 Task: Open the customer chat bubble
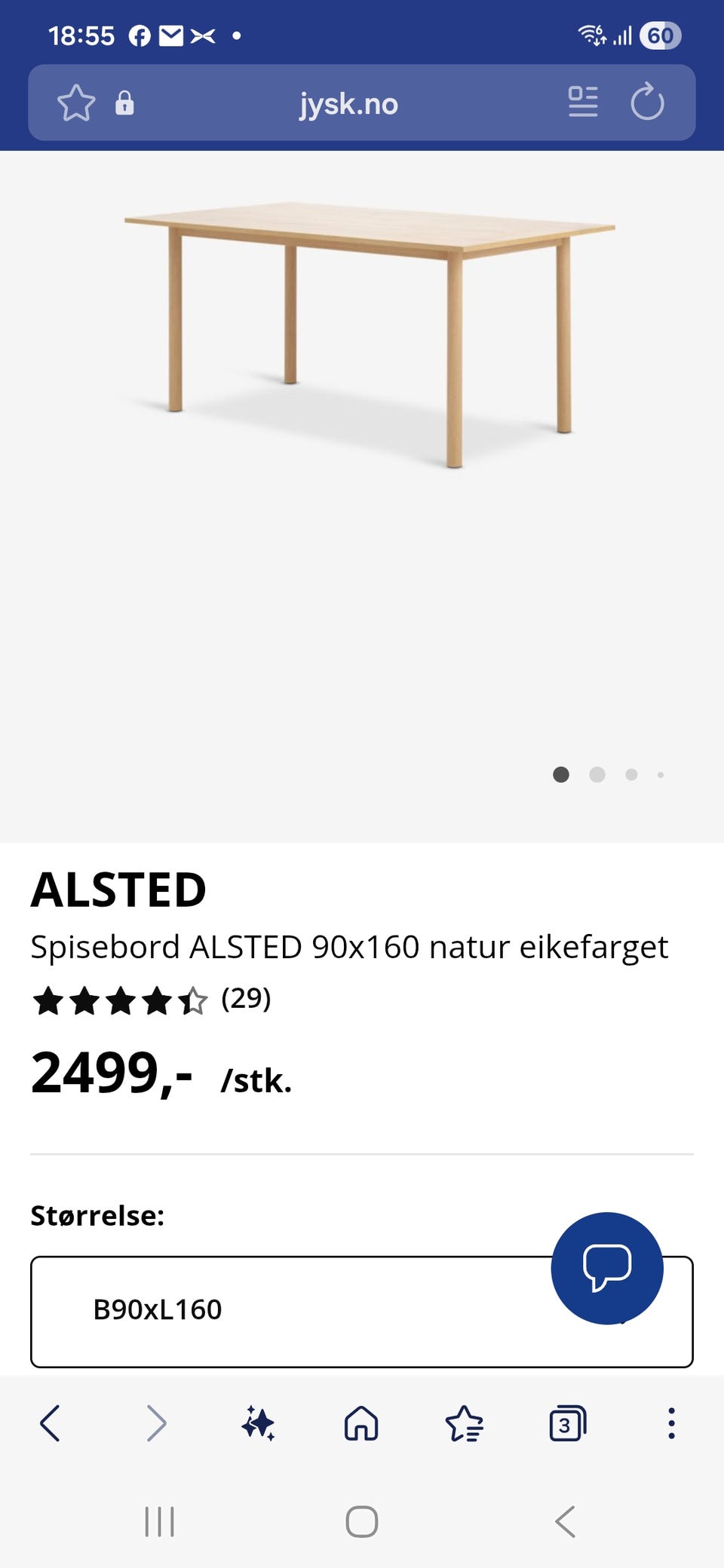point(607,1268)
